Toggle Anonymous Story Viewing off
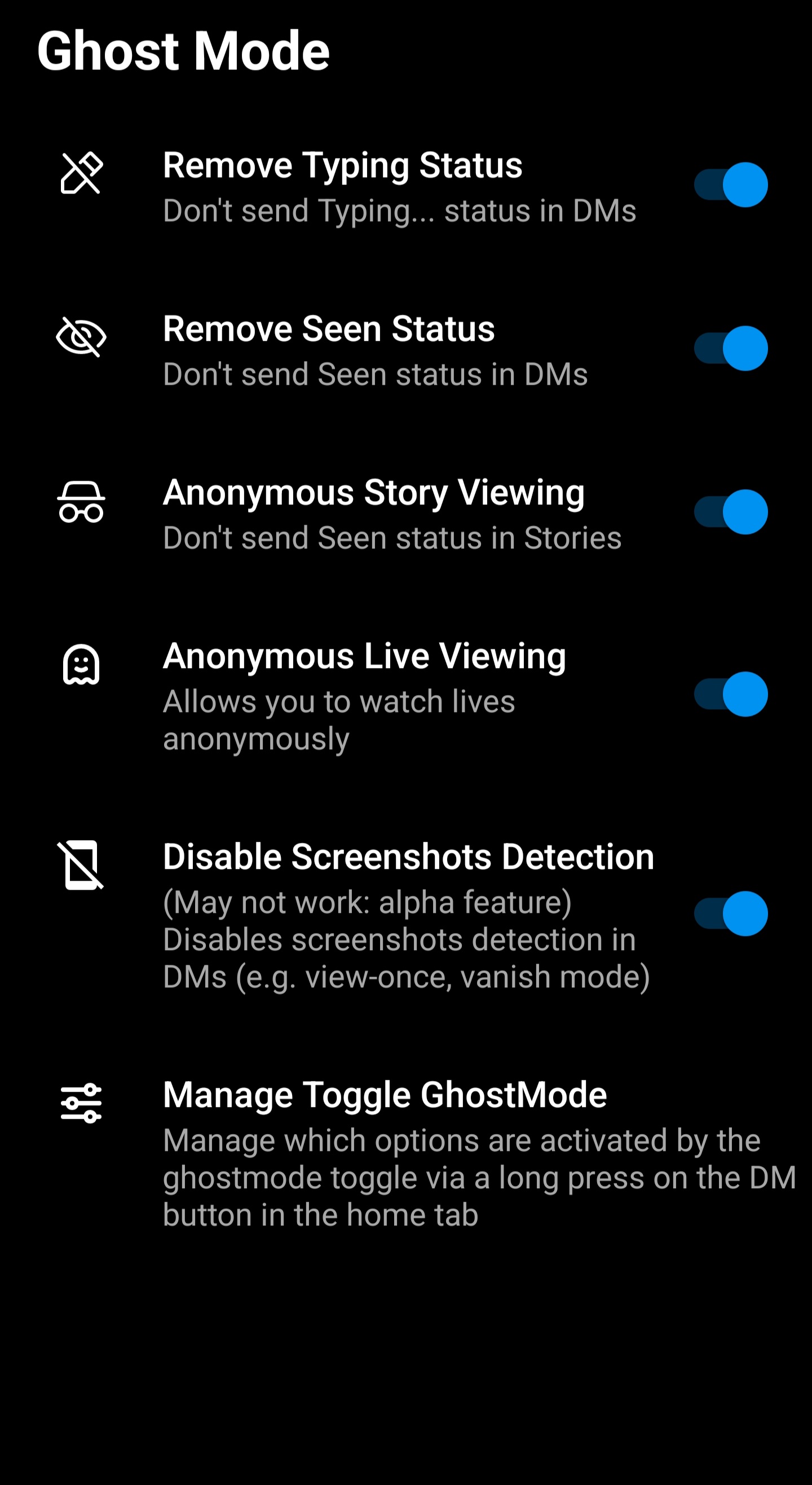Image resolution: width=812 pixels, height=1485 pixels. [730, 512]
